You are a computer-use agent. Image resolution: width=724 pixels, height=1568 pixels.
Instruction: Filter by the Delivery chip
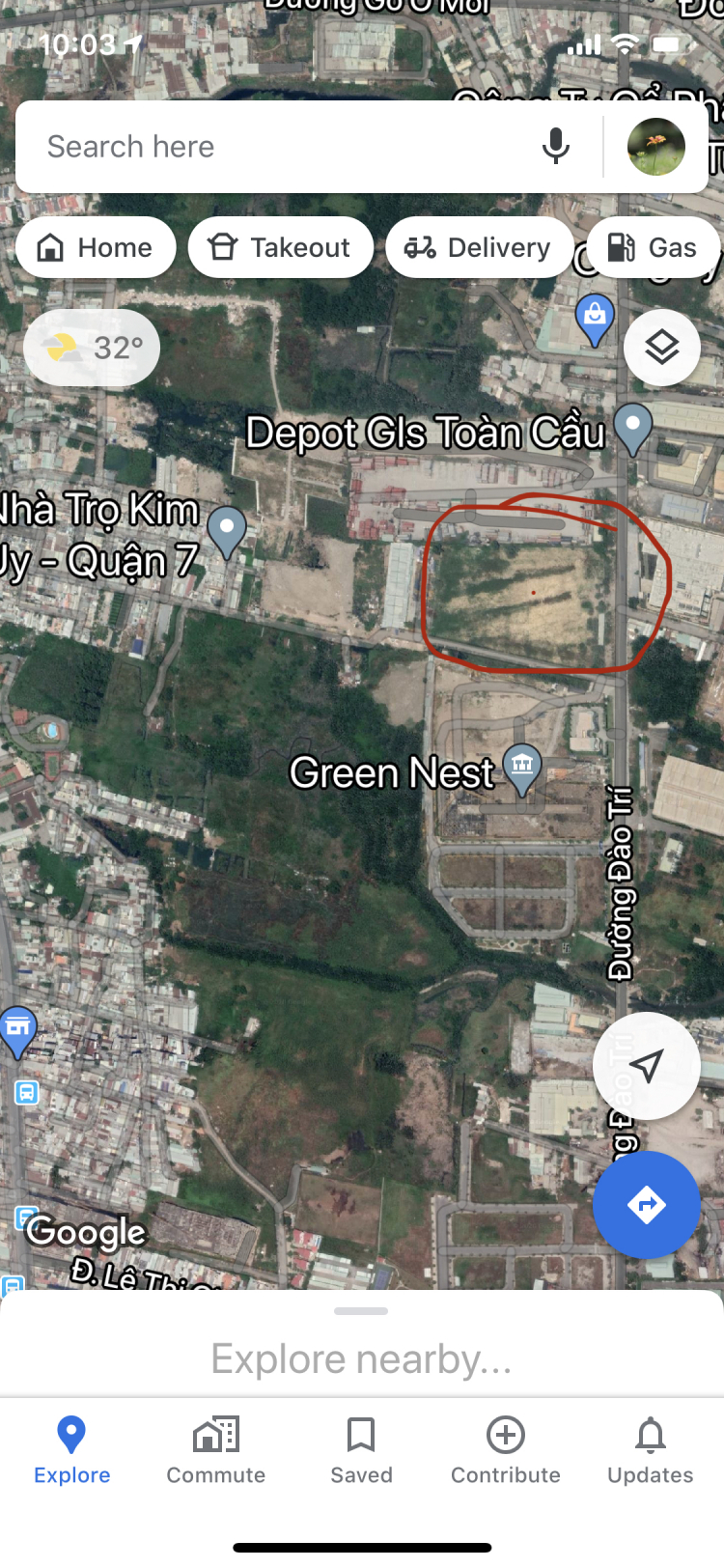[x=478, y=247]
